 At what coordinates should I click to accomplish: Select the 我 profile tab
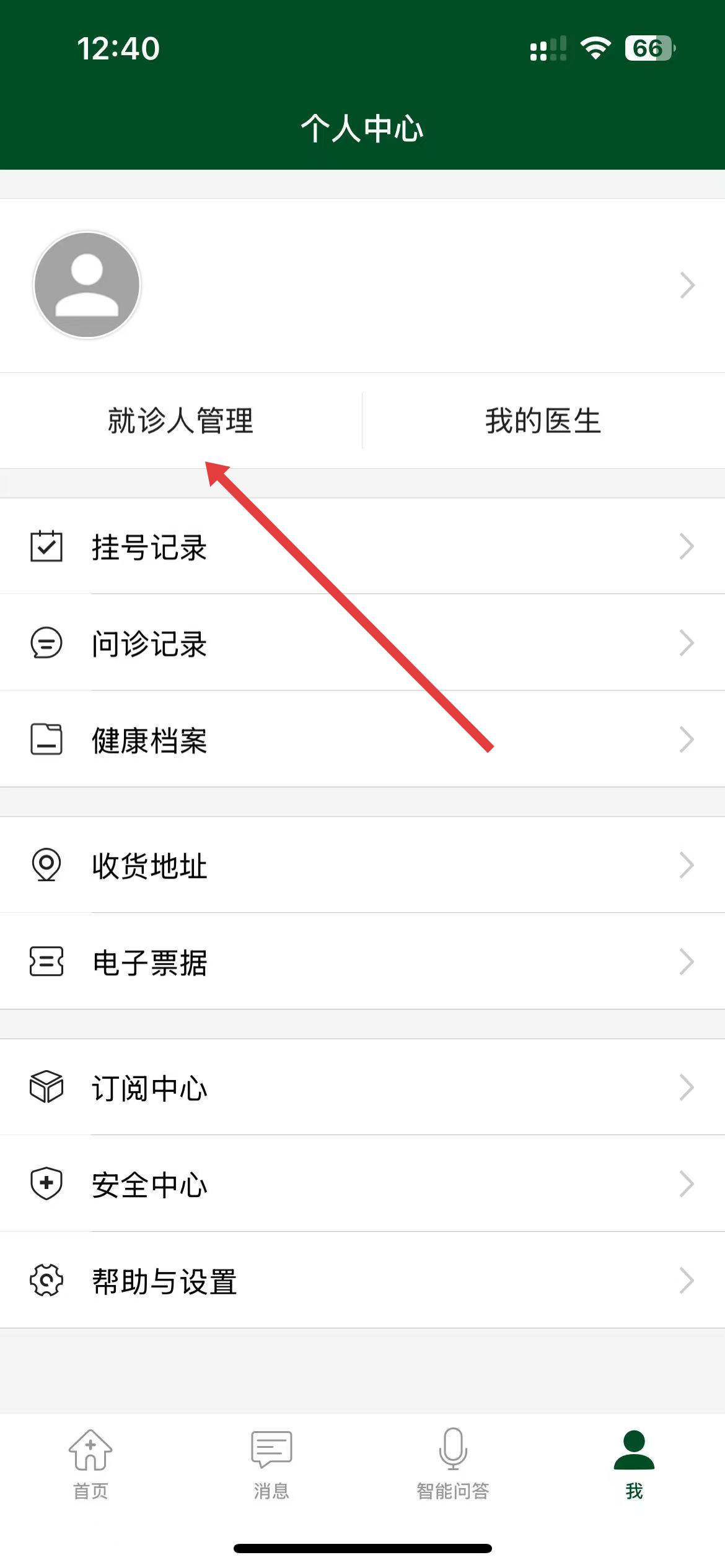click(634, 1464)
